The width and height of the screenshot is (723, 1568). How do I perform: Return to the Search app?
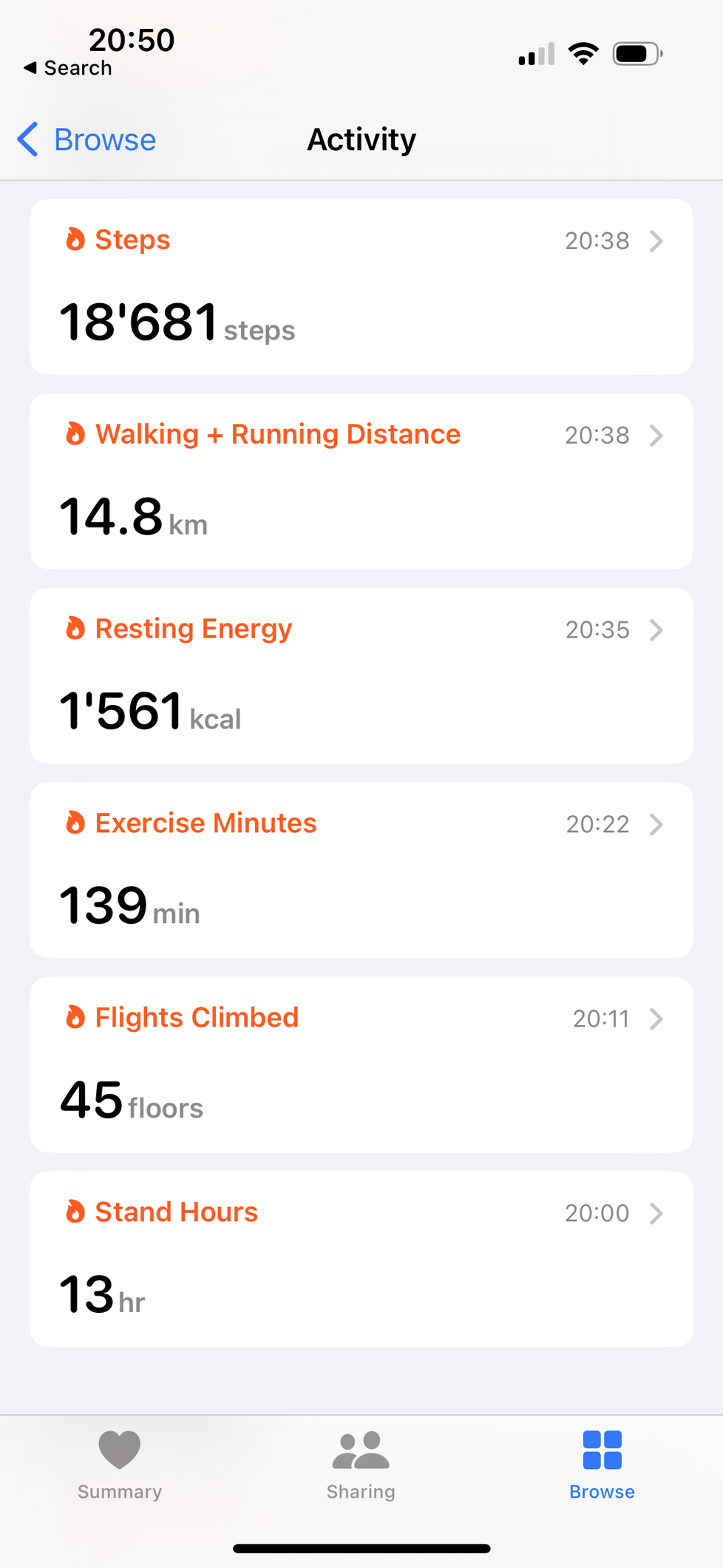click(x=68, y=68)
